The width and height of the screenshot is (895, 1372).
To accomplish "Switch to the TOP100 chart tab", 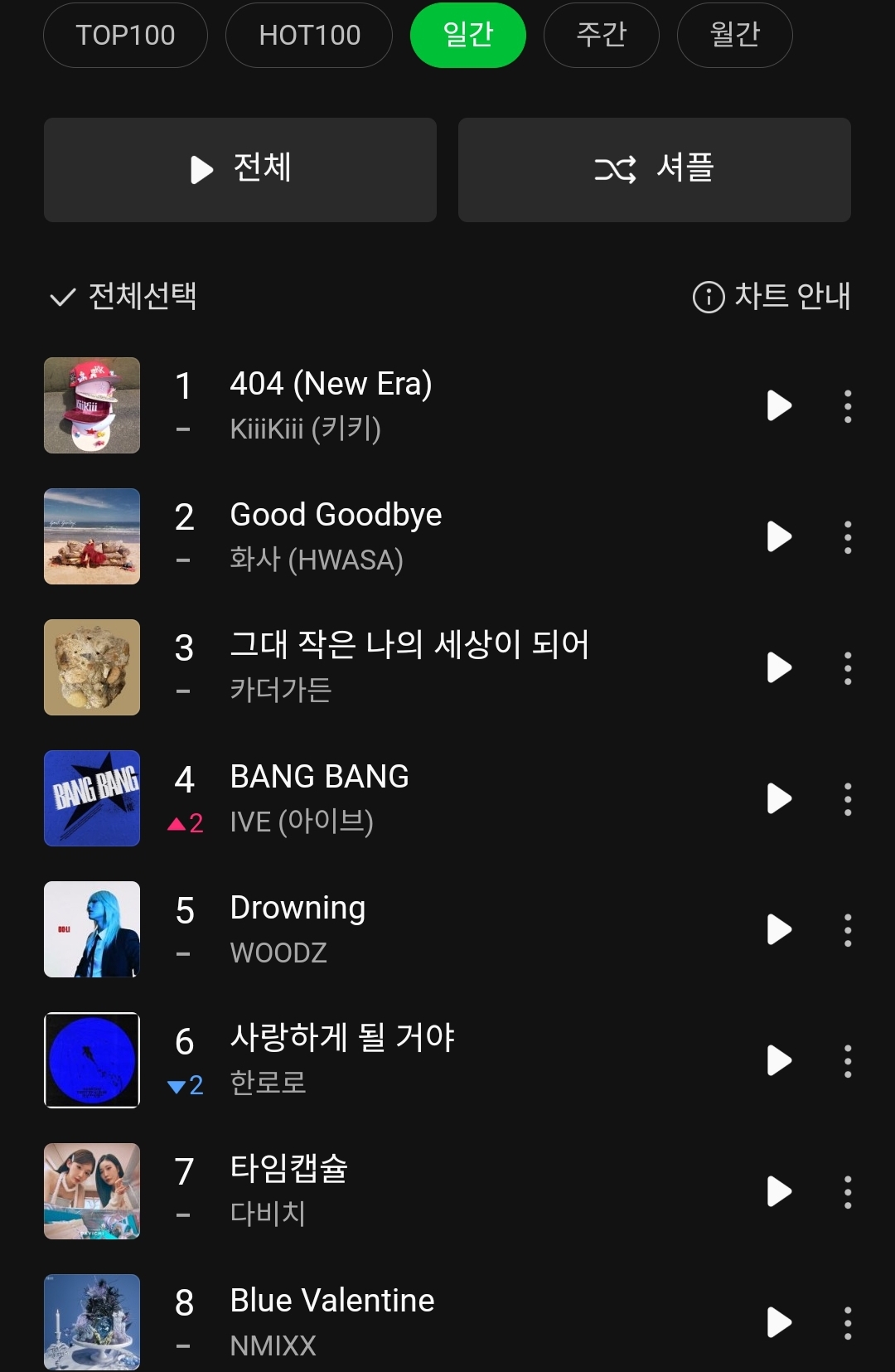I will pyautogui.click(x=125, y=35).
